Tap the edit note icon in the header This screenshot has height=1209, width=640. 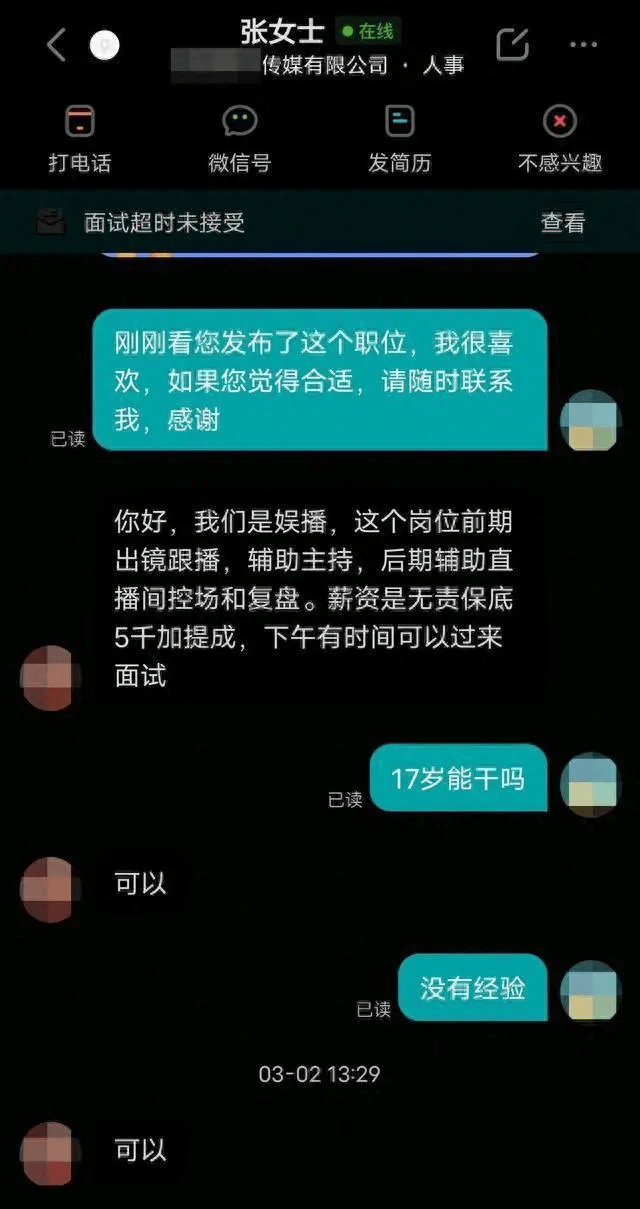[x=512, y=45]
